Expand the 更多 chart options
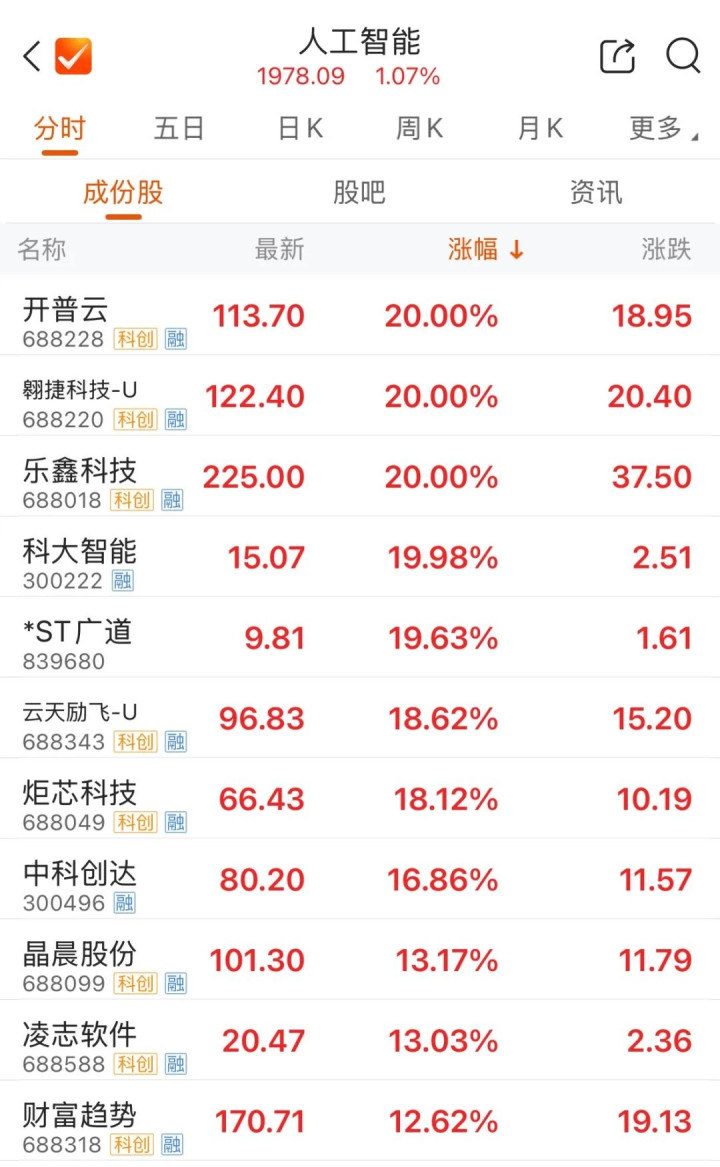Viewport: 720px width, 1167px height. (662, 129)
